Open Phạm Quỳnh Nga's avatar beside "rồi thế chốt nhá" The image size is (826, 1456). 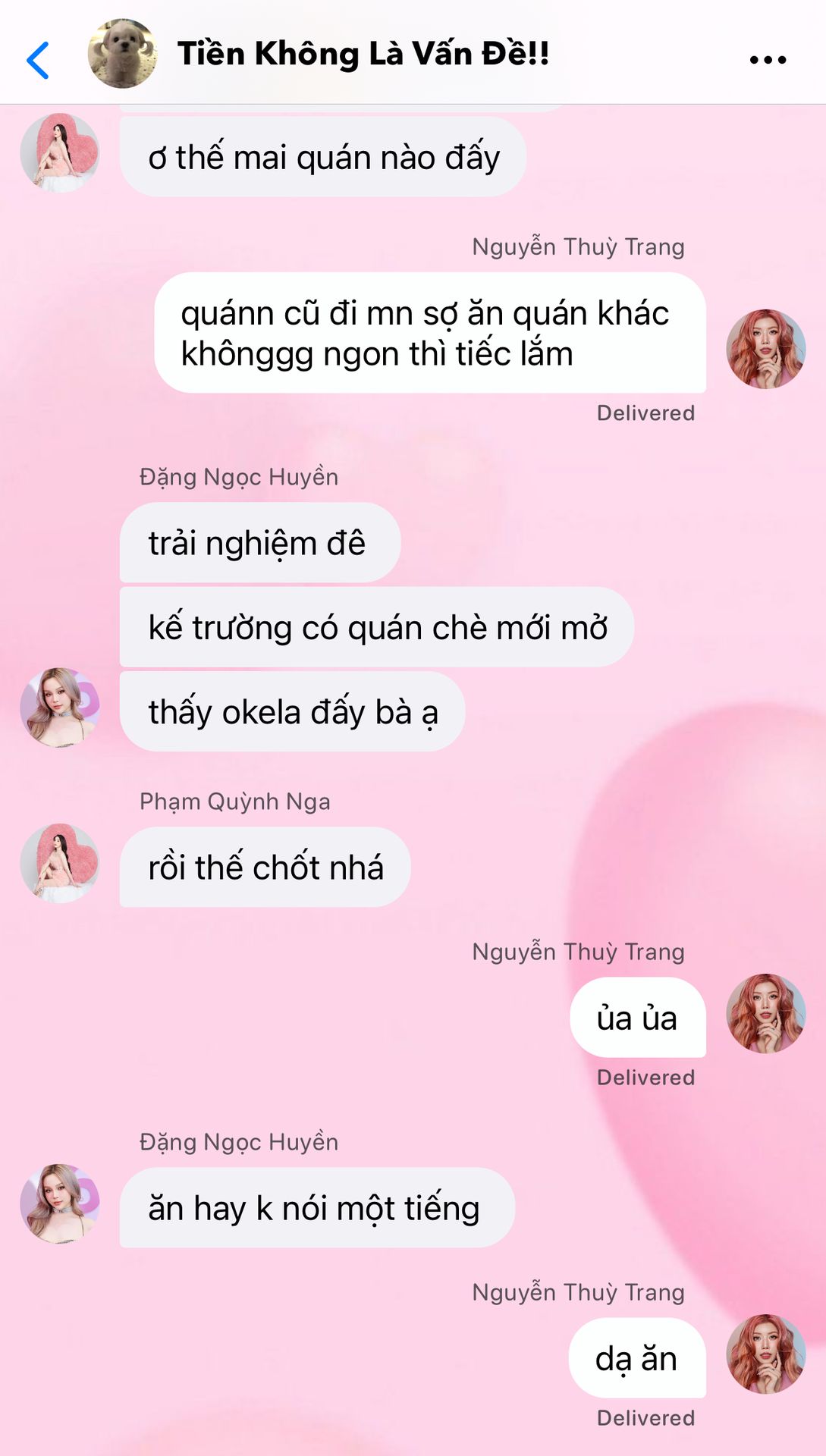tap(60, 863)
